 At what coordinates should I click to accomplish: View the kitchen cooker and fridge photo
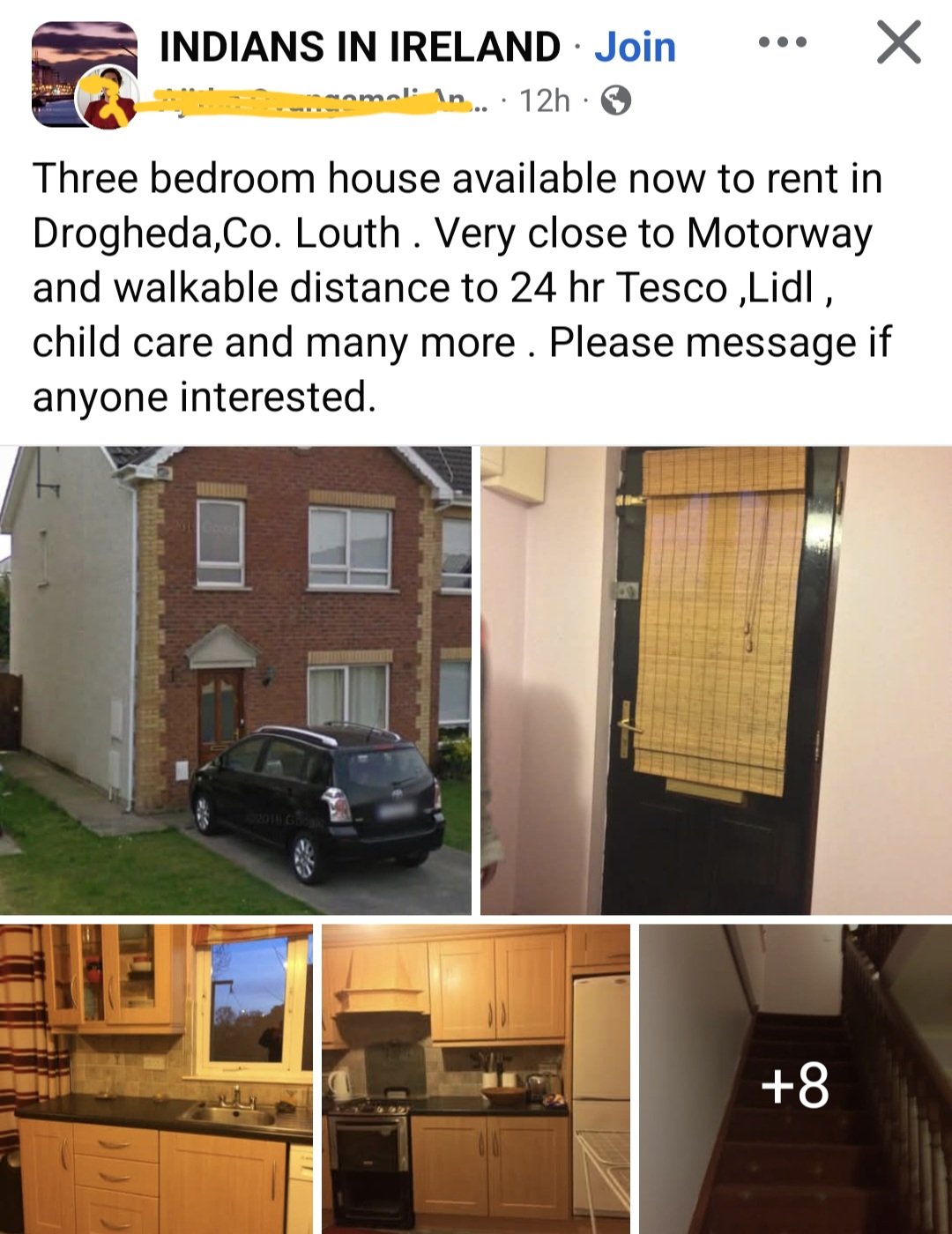click(476, 1078)
